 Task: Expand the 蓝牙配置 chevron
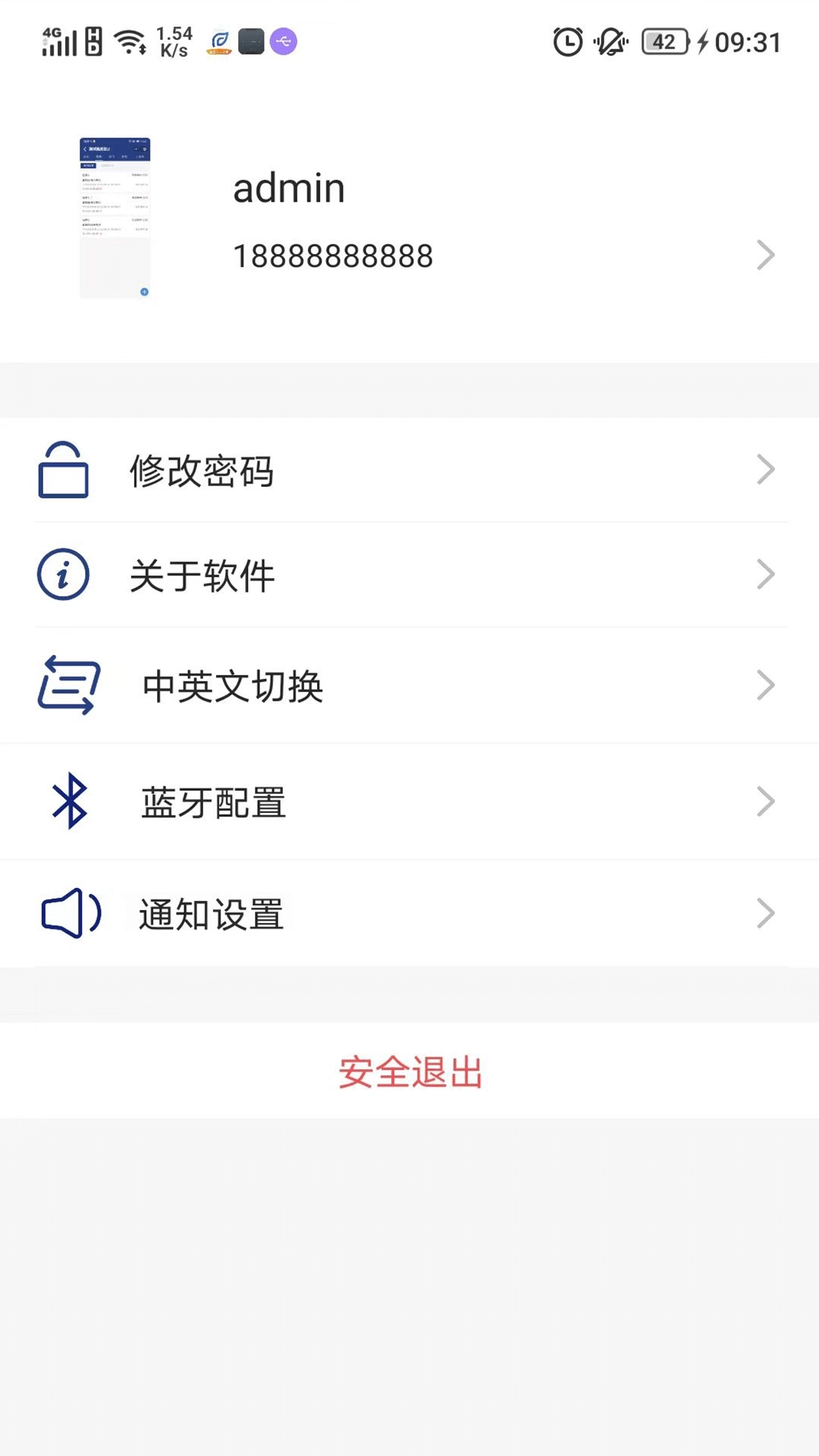766,801
